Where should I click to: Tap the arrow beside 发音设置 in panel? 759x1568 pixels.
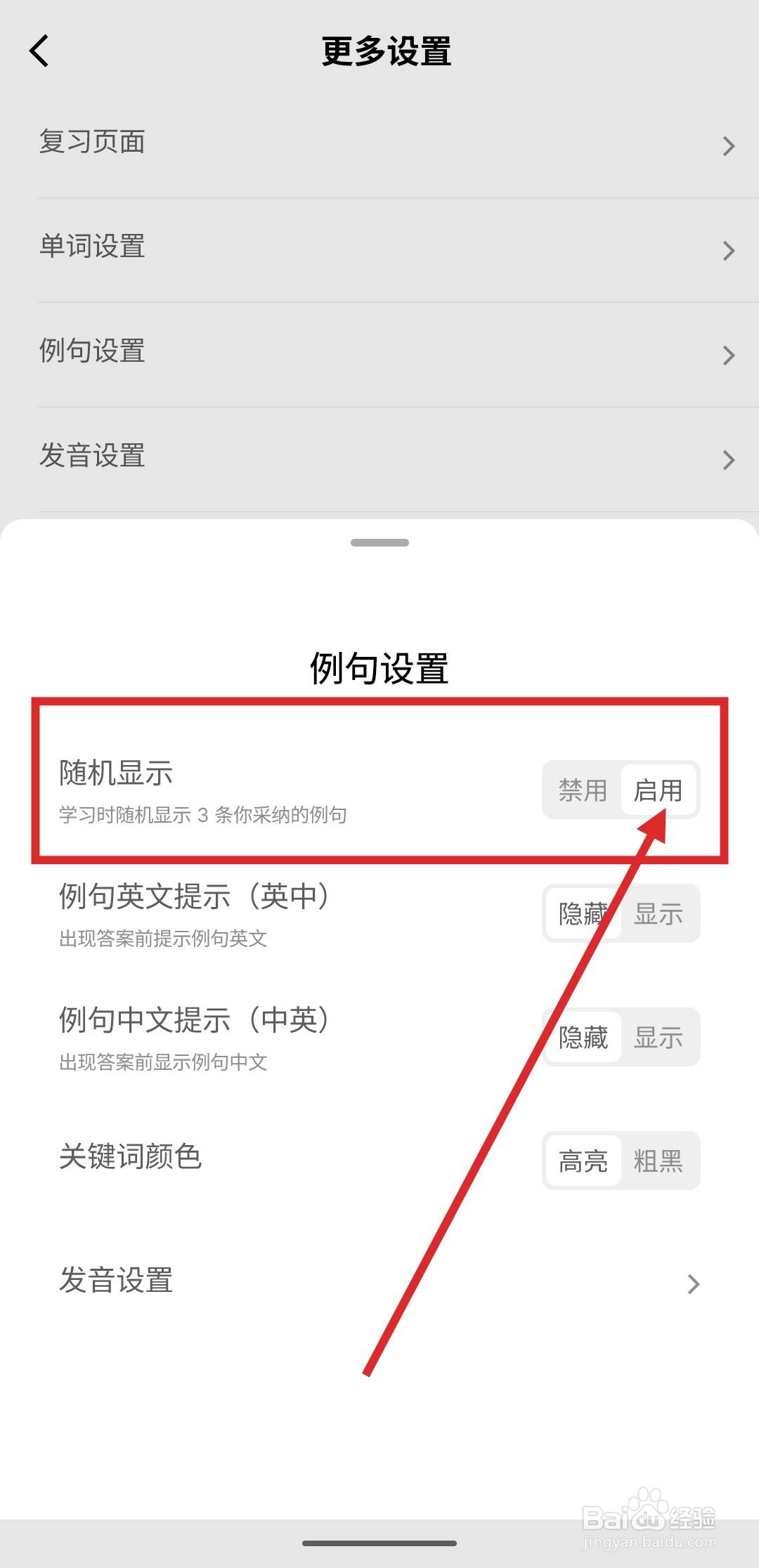[693, 1283]
